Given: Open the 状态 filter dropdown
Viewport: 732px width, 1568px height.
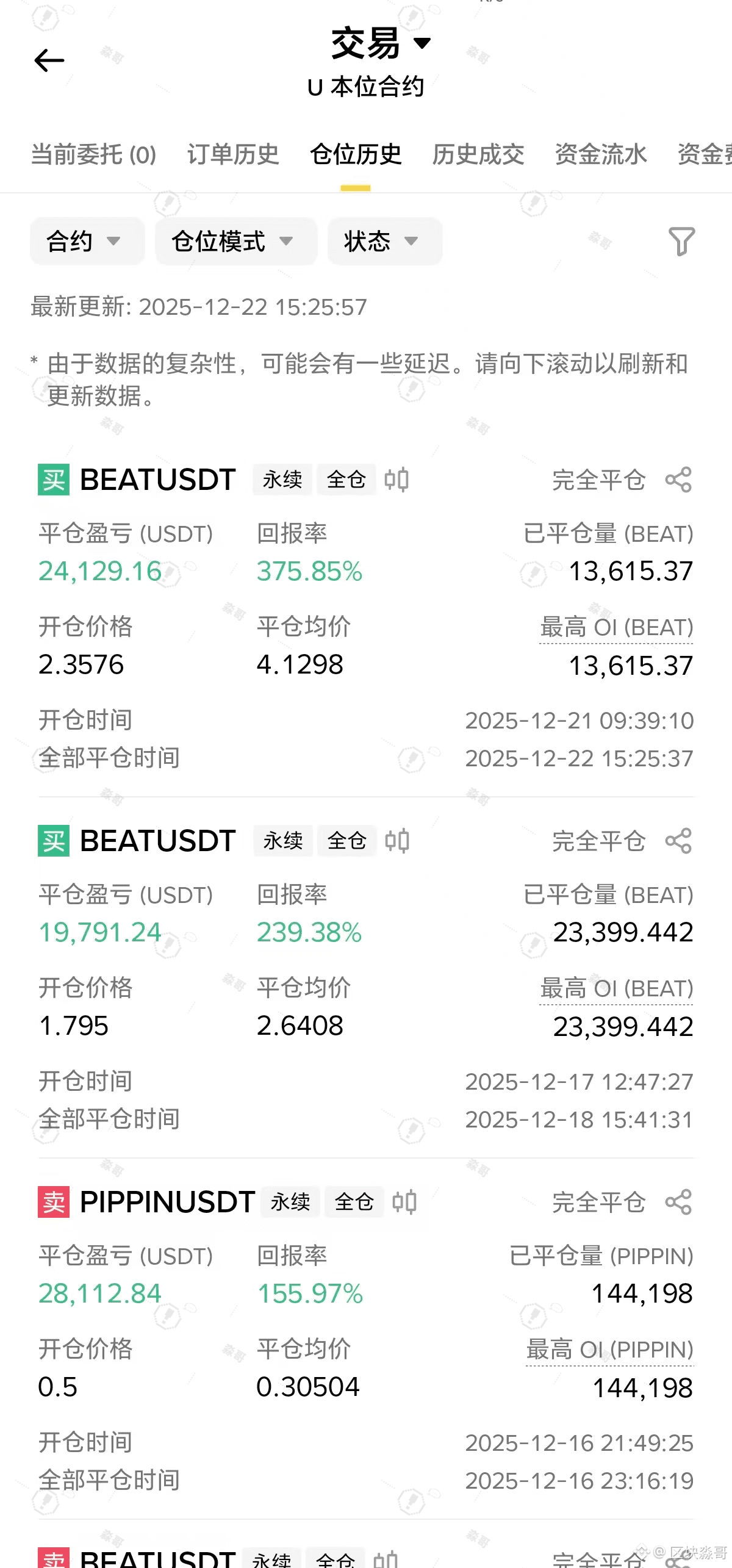Looking at the screenshot, I should point(384,241).
